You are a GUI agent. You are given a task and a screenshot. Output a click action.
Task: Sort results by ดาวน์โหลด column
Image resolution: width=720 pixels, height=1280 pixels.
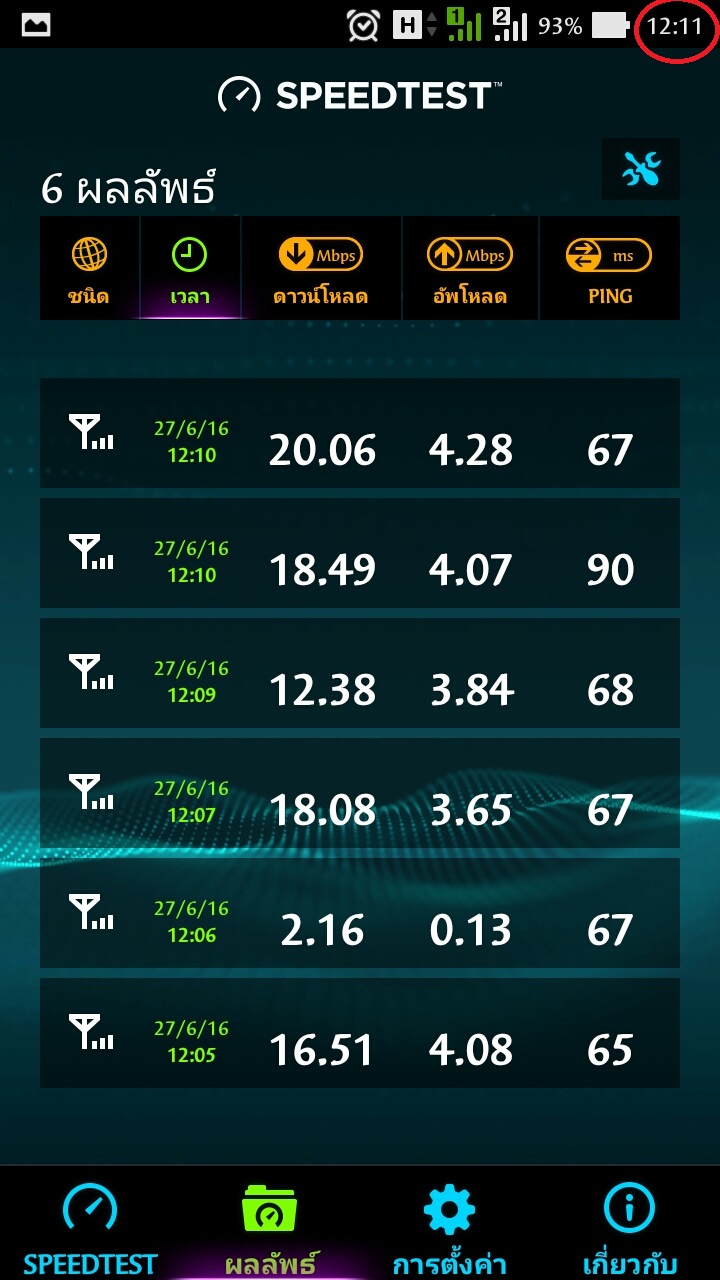point(321,268)
